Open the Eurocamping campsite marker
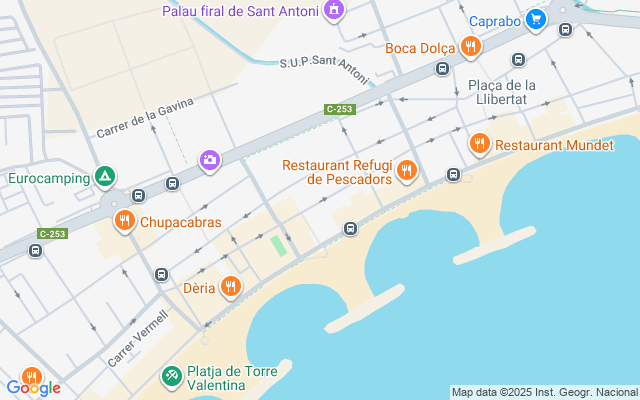This screenshot has height=400, width=640. [x=105, y=178]
